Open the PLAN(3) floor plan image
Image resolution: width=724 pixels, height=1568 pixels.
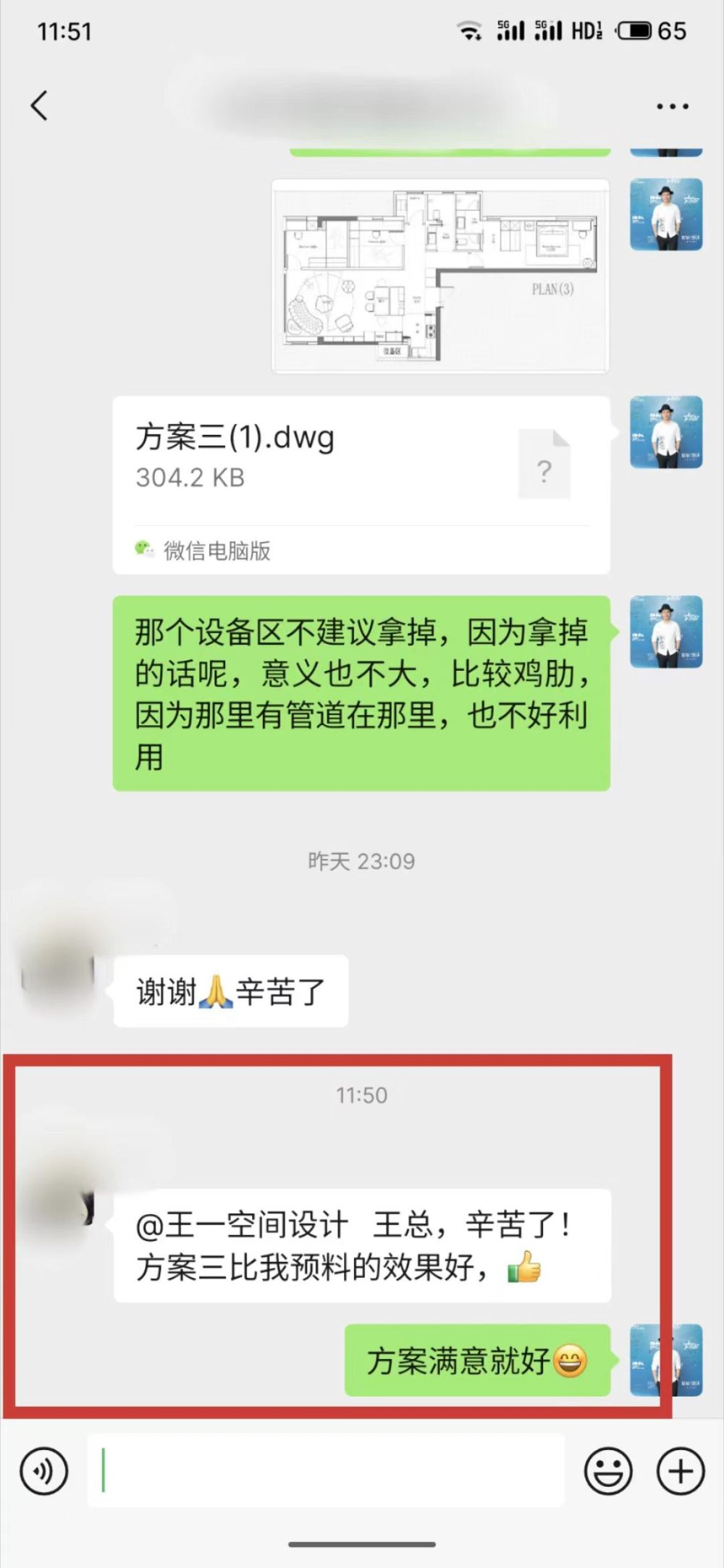pos(440,276)
